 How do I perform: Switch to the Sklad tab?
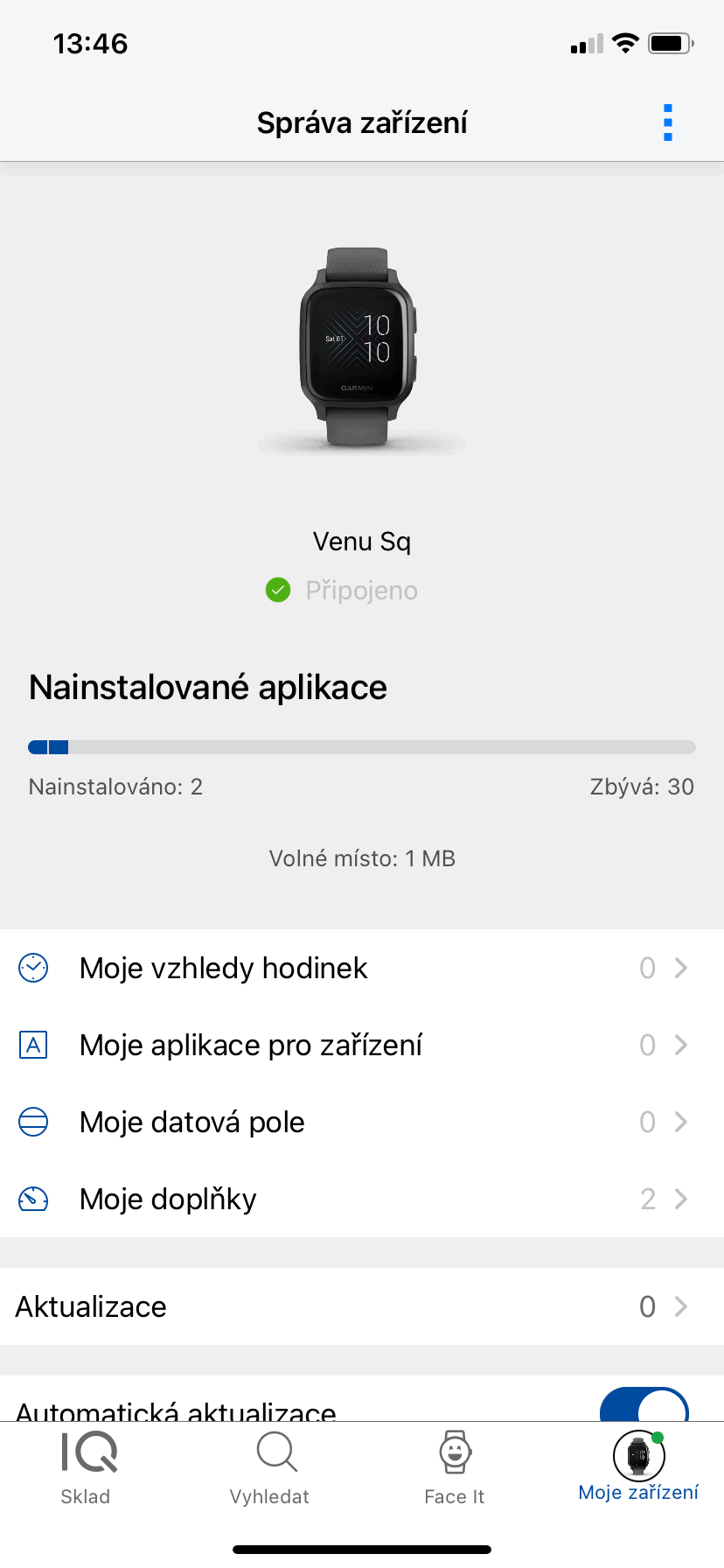click(87, 1468)
